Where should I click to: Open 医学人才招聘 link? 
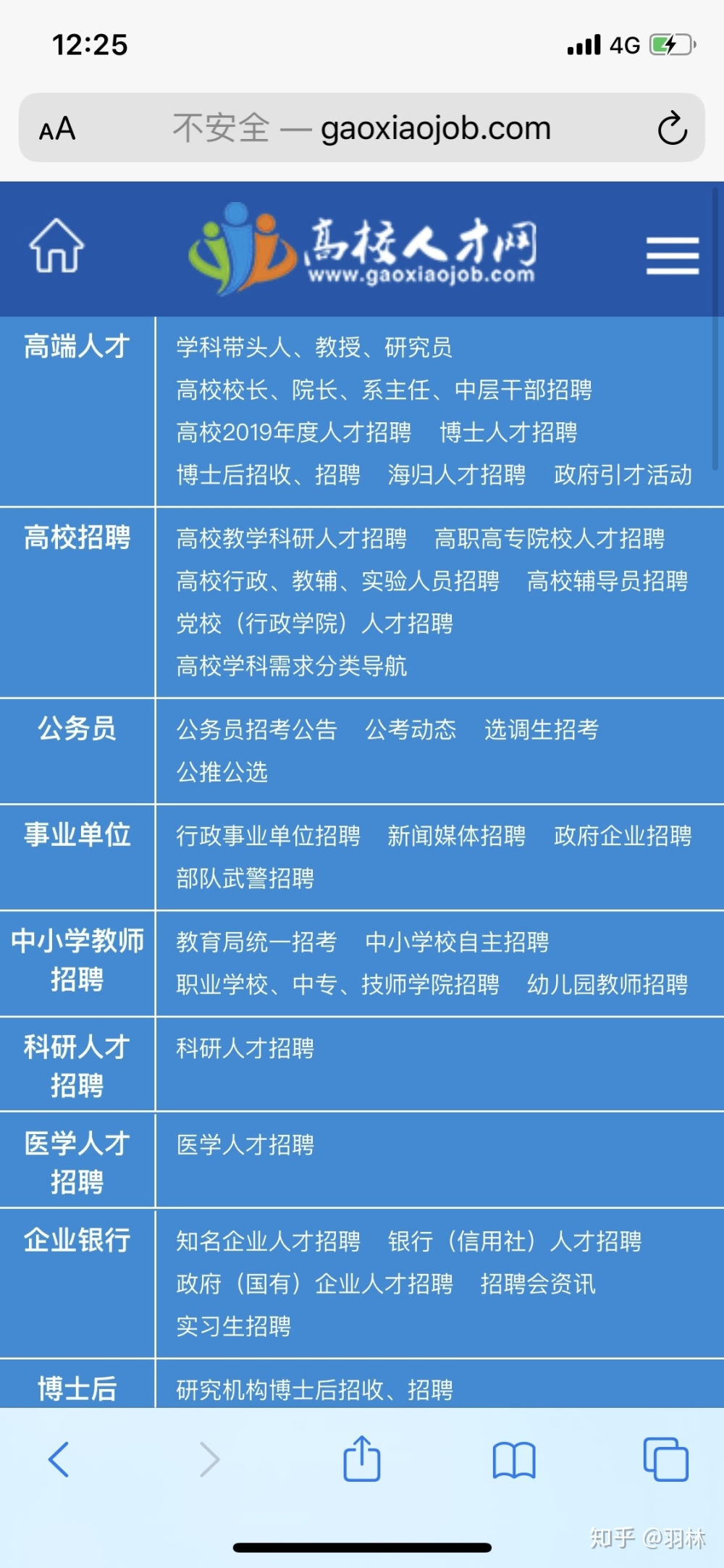[x=245, y=1144]
